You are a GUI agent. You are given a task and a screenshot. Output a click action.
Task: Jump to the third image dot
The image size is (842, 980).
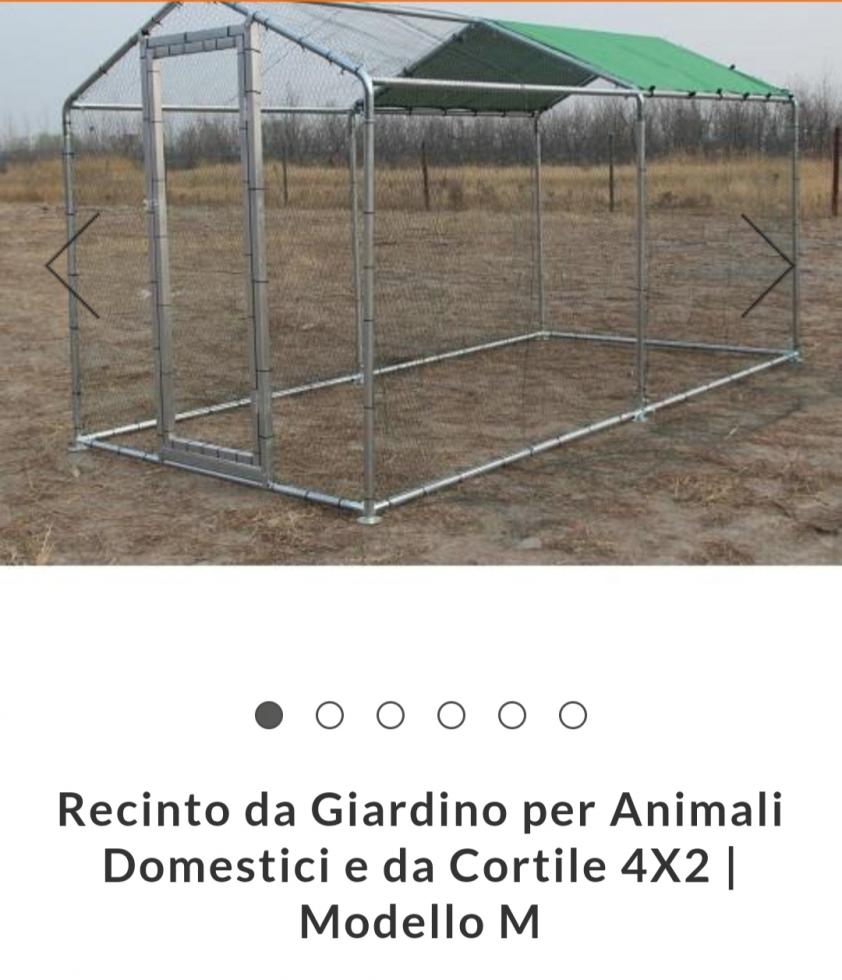pyautogui.click(x=390, y=715)
